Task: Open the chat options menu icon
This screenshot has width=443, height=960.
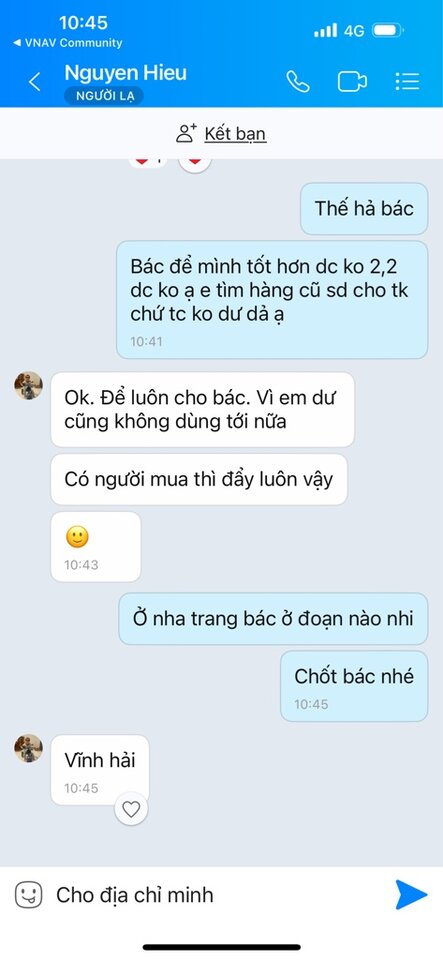Action: [x=407, y=81]
